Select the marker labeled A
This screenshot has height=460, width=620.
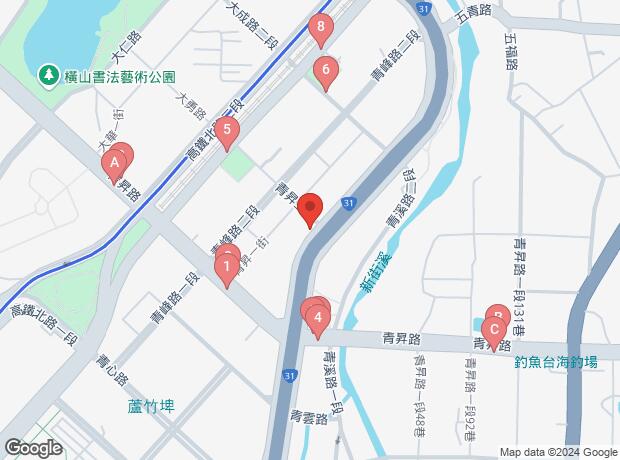click(116, 161)
